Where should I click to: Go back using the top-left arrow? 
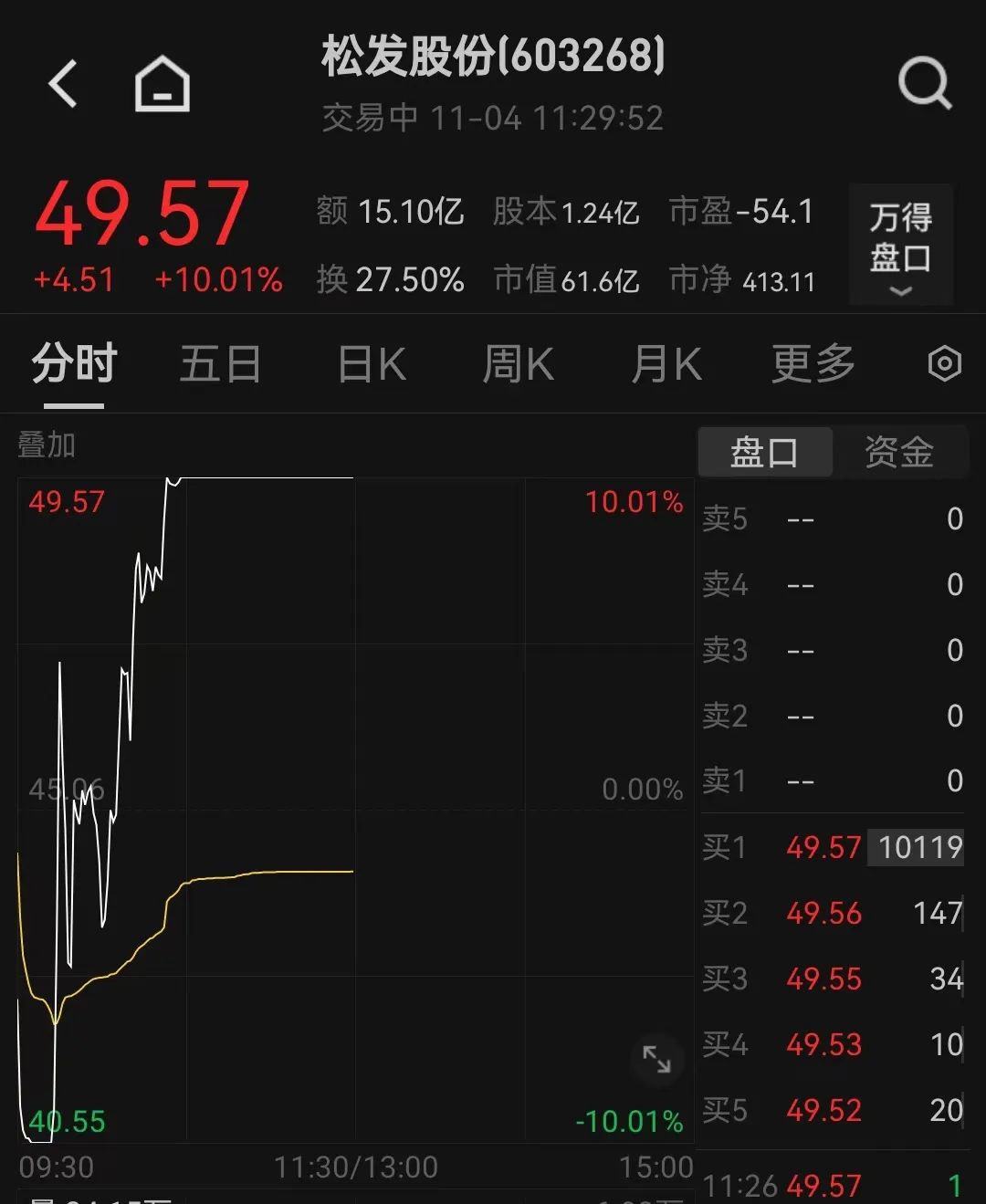coord(64,85)
